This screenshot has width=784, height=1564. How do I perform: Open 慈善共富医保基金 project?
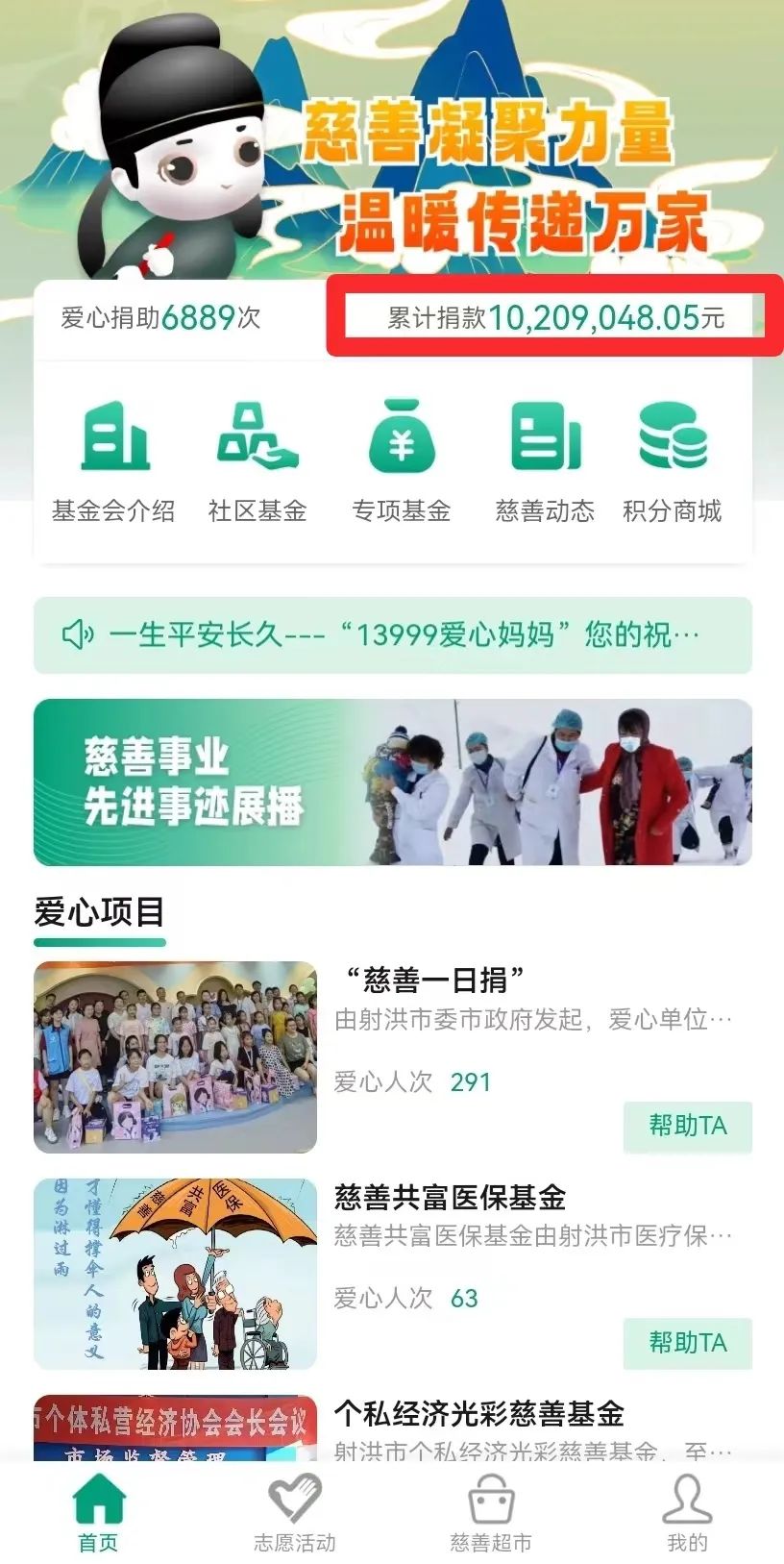(450, 1197)
